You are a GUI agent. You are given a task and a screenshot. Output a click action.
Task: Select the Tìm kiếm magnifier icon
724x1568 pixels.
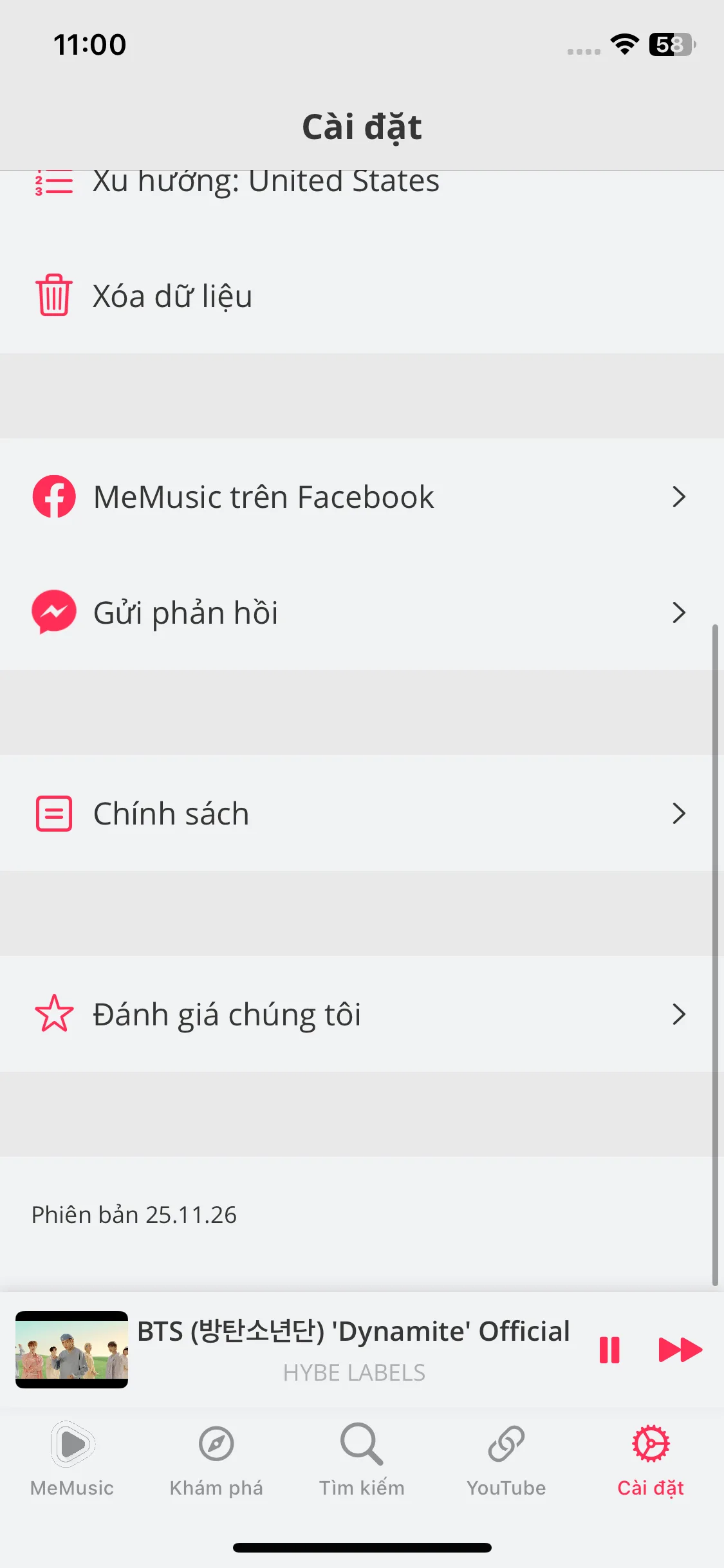[x=362, y=1458]
